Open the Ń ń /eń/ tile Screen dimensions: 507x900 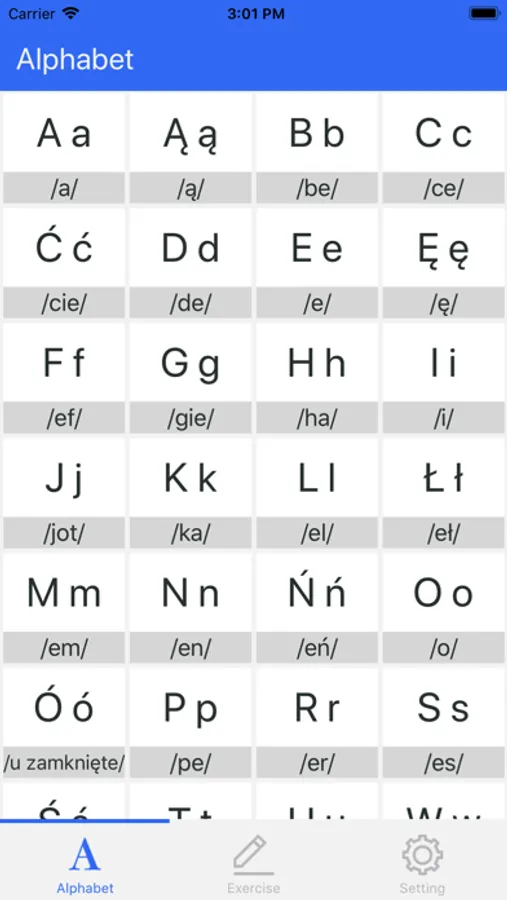pos(317,607)
